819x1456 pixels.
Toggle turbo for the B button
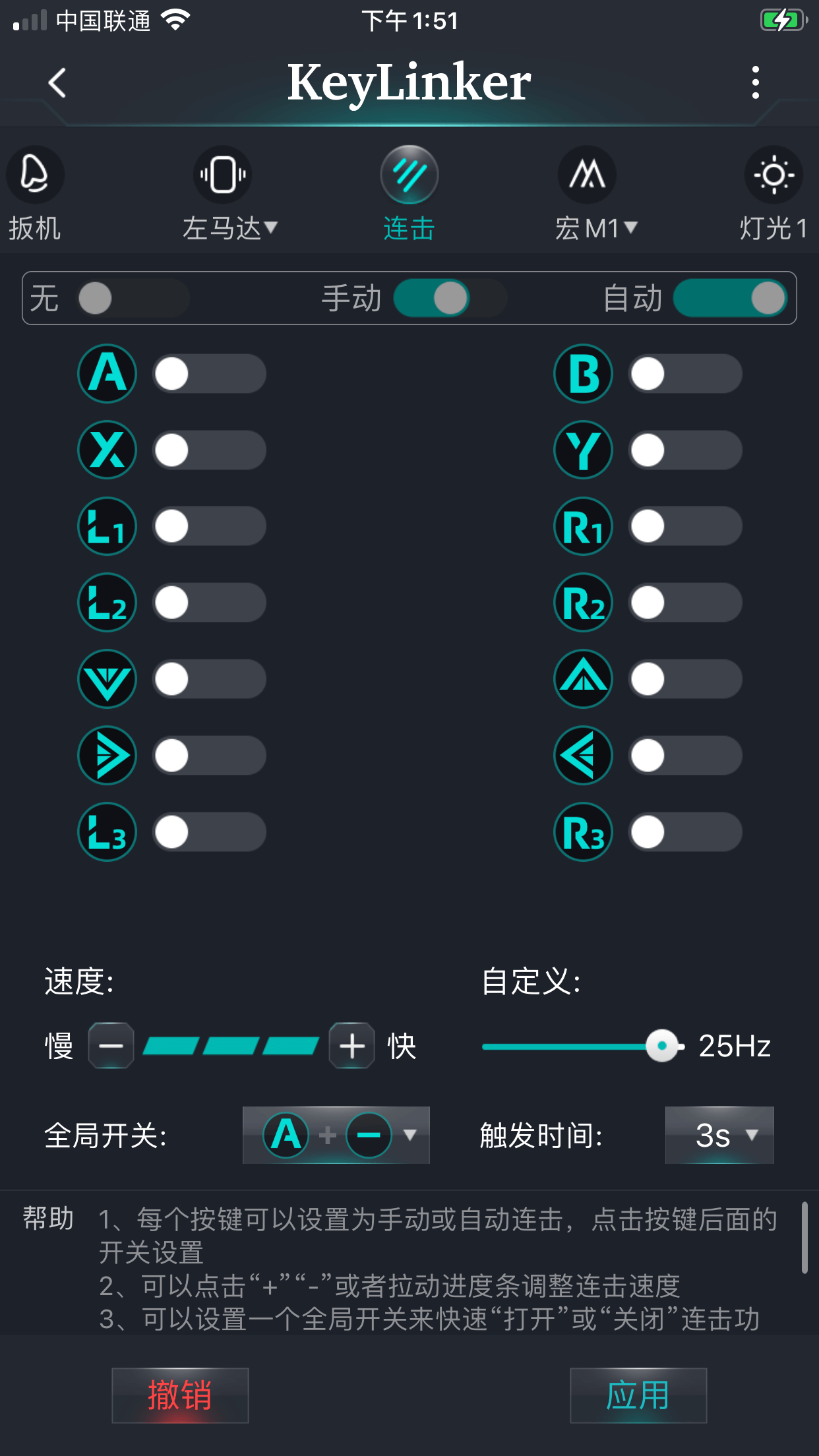click(x=685, y=374)
